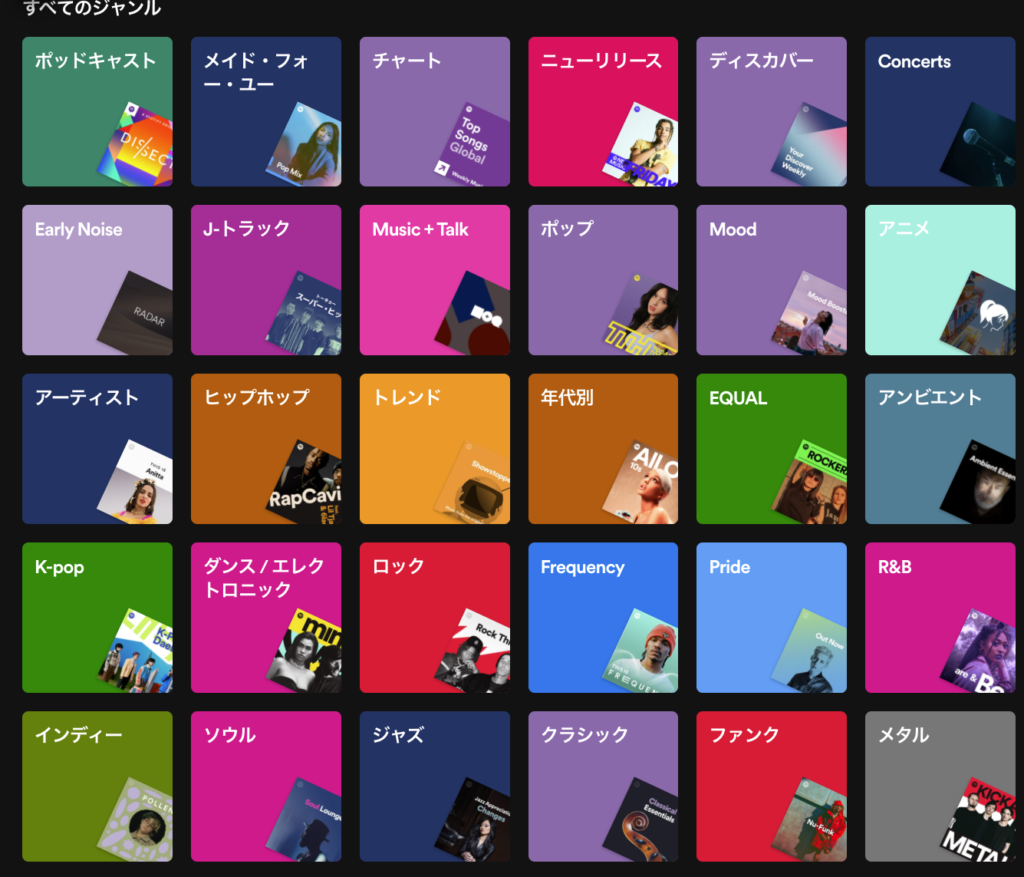Open the ヒップホップ genre card
This screenshot has height=877, width=1024.
(x=266, y=449)
